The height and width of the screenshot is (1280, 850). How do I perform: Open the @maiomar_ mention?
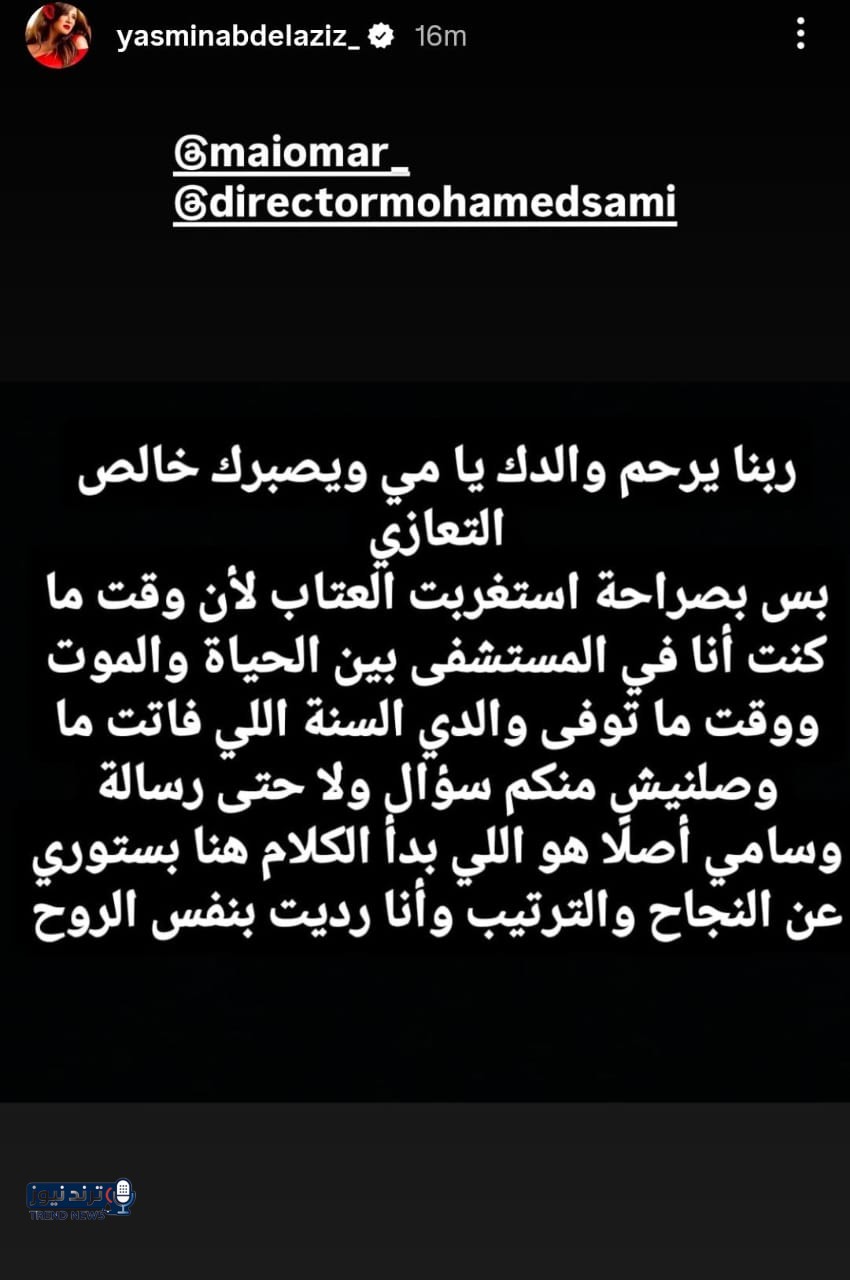click(291, 154)
